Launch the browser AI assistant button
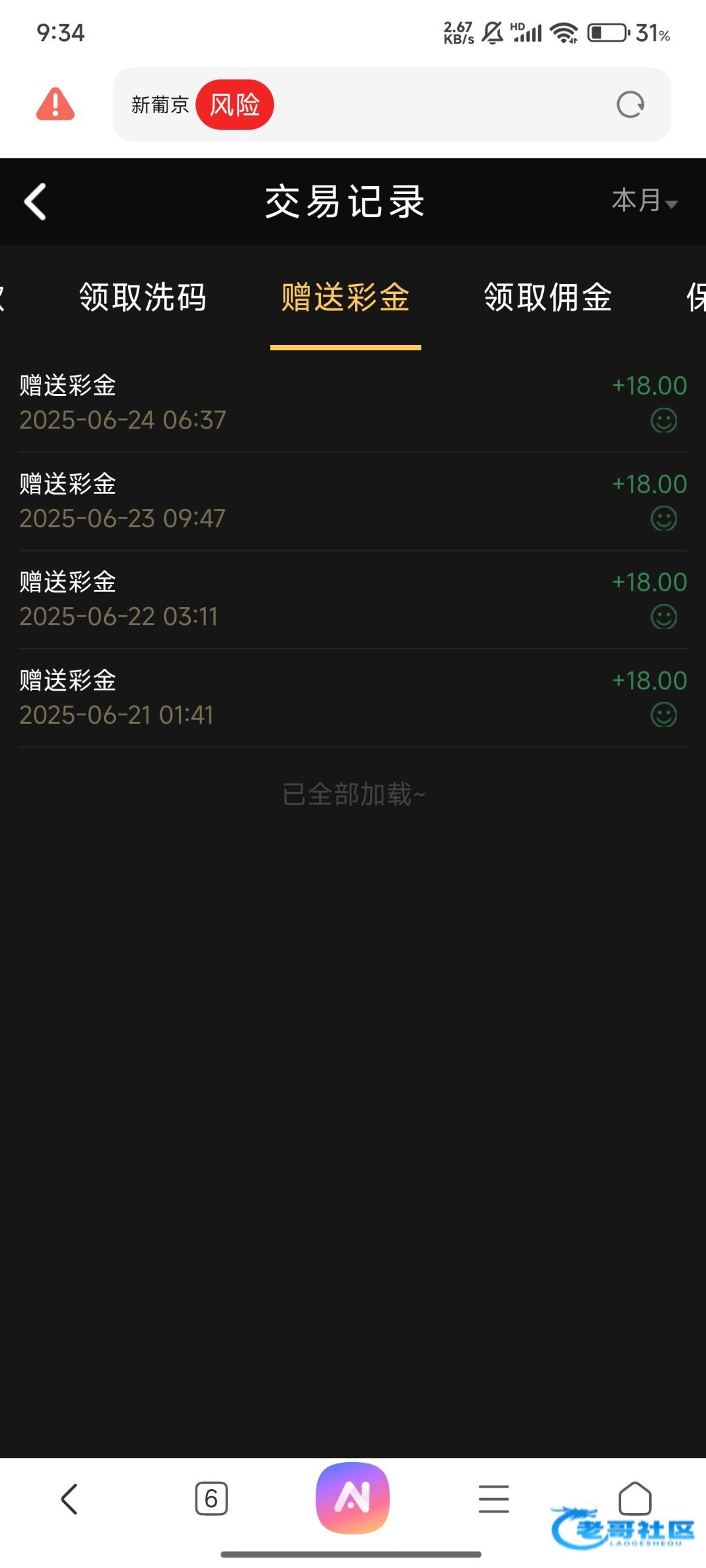Viewport: 706px width, 1568px height. coord(352,1497)
